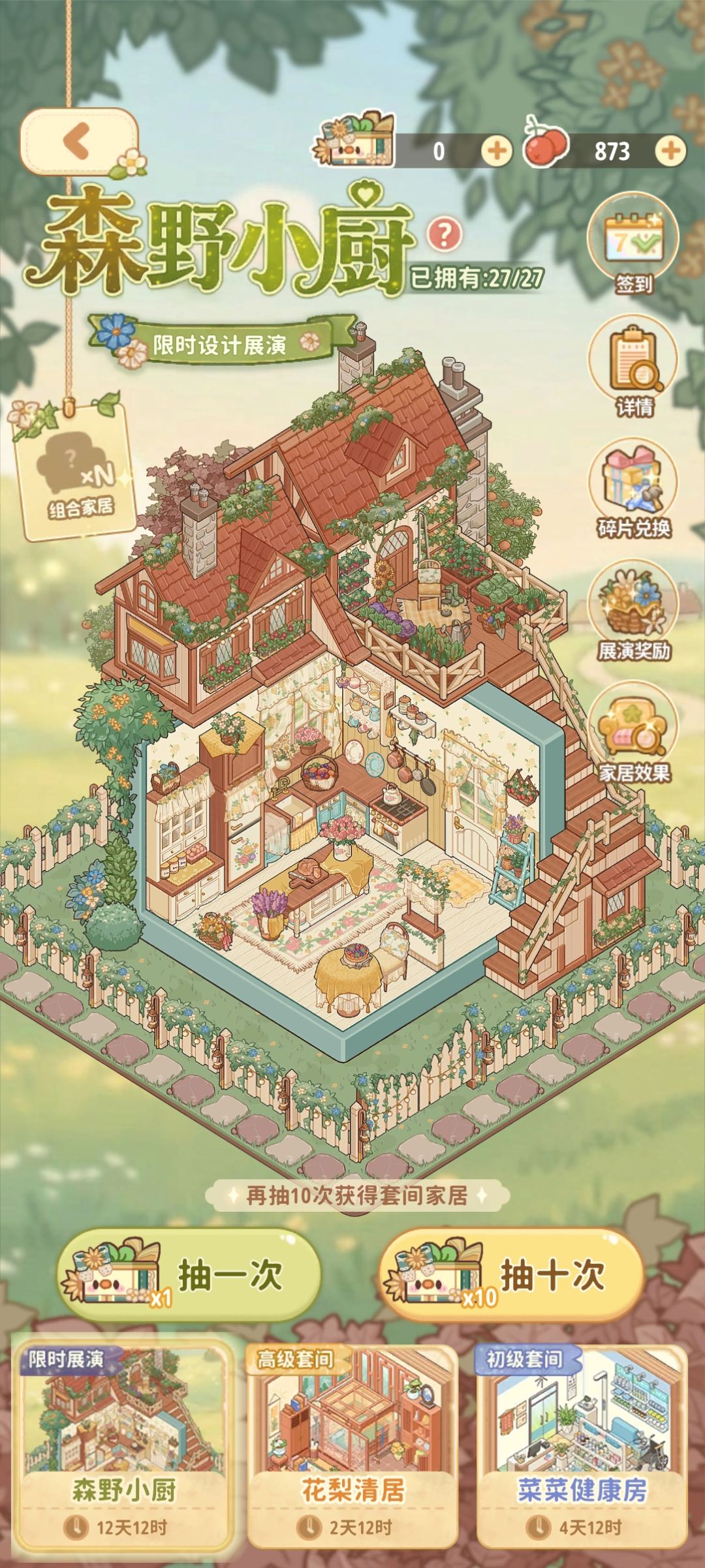
Task: Draw once with 抽一次
Action: pos(189,1275)
